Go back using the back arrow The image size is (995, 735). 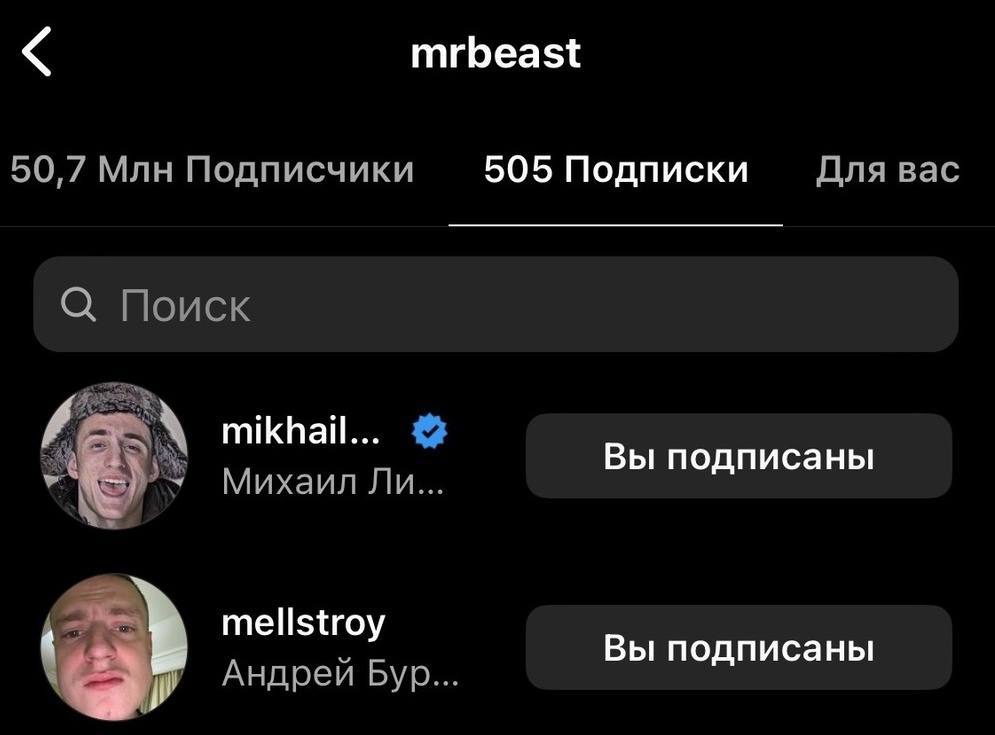[x=37, y=53]
